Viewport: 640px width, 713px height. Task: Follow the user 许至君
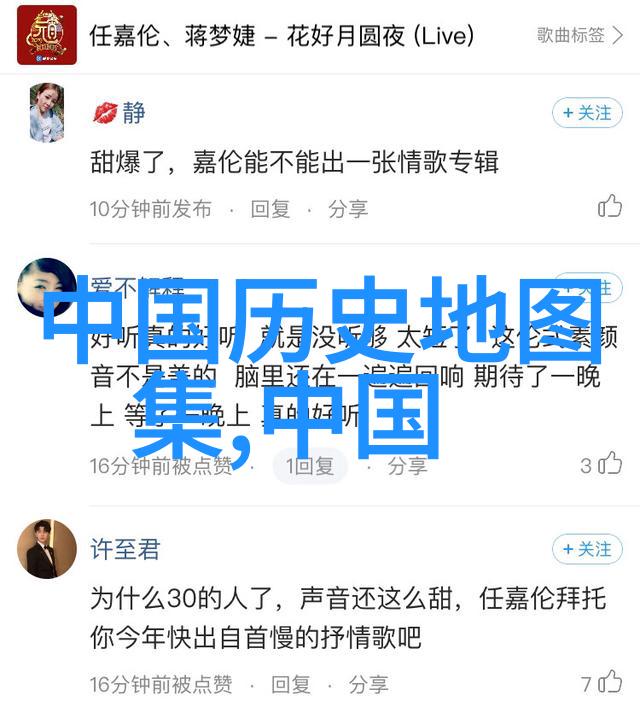coord(588,549)
